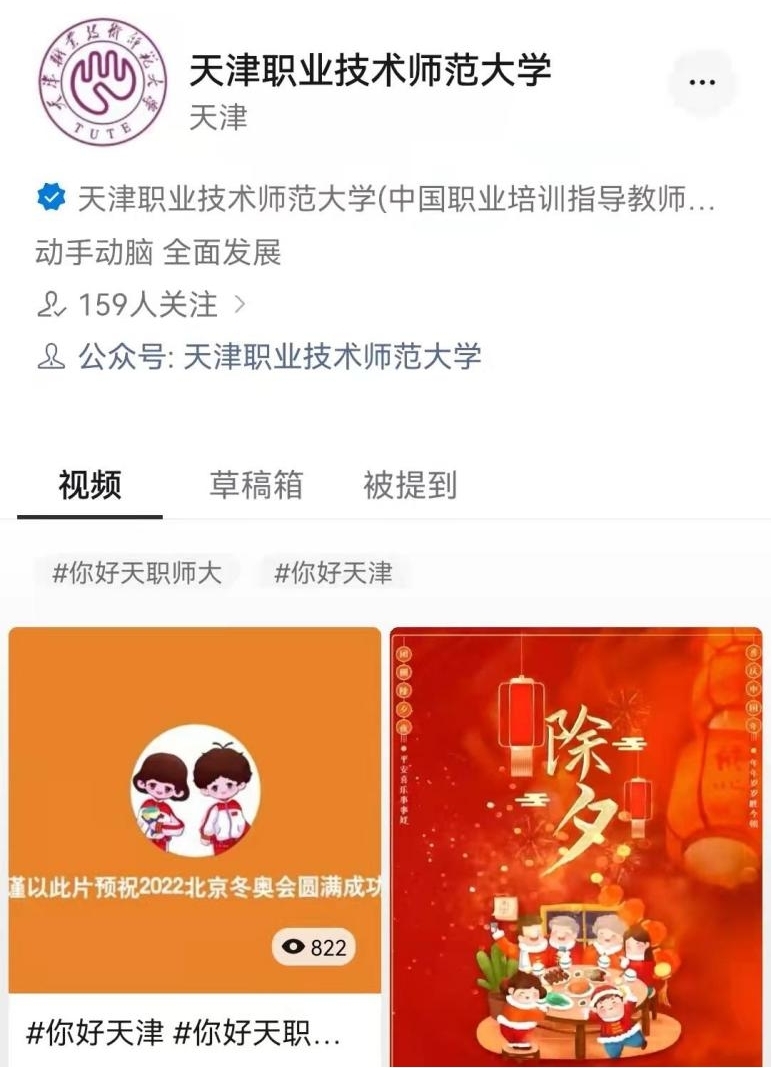Switch to the 草稿箱 tab

pos(256,485)
